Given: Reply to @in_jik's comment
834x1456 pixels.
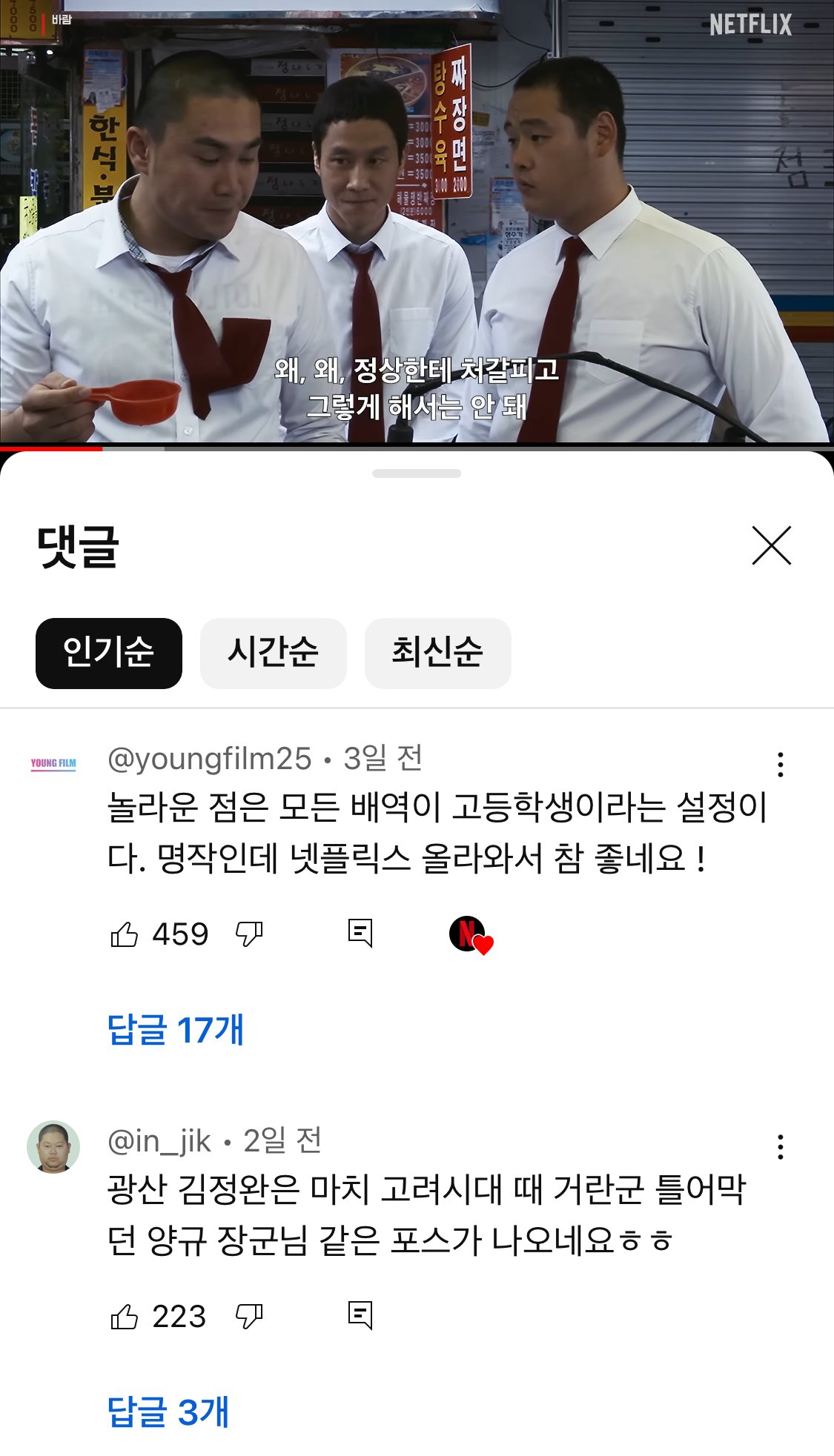Looking at the screenshot, I should point(360,1316).
